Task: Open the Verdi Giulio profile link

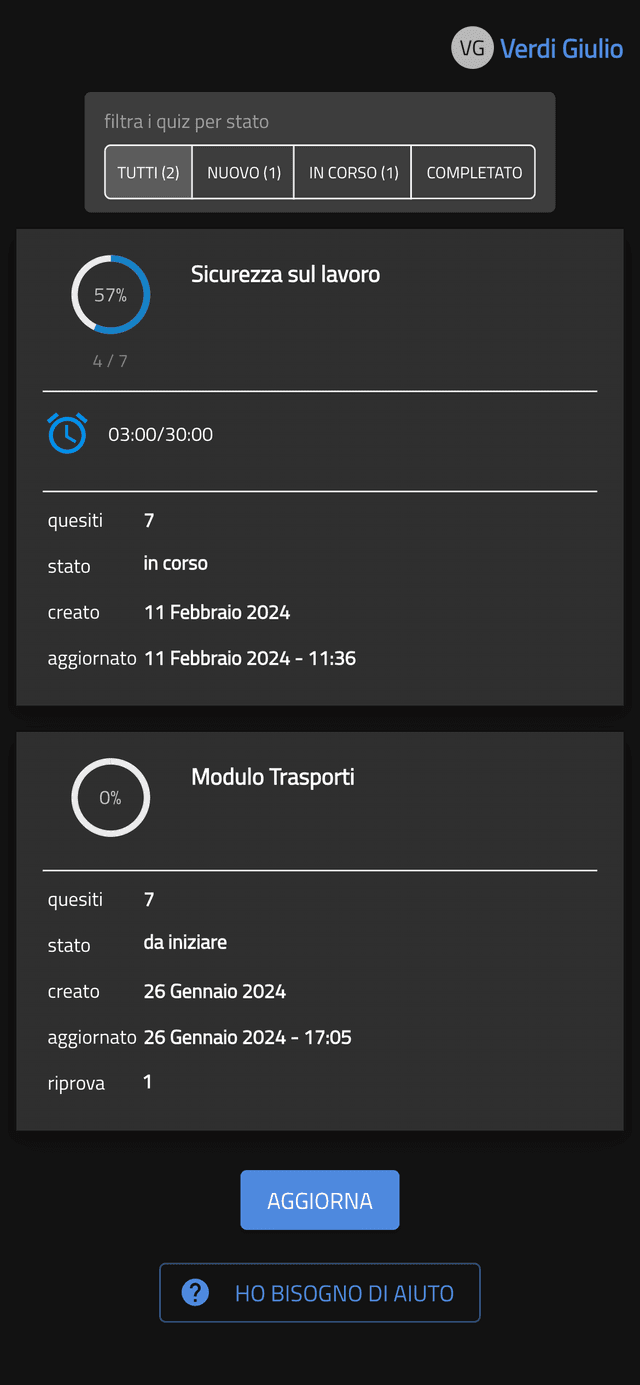Action: tap(560, 48)
